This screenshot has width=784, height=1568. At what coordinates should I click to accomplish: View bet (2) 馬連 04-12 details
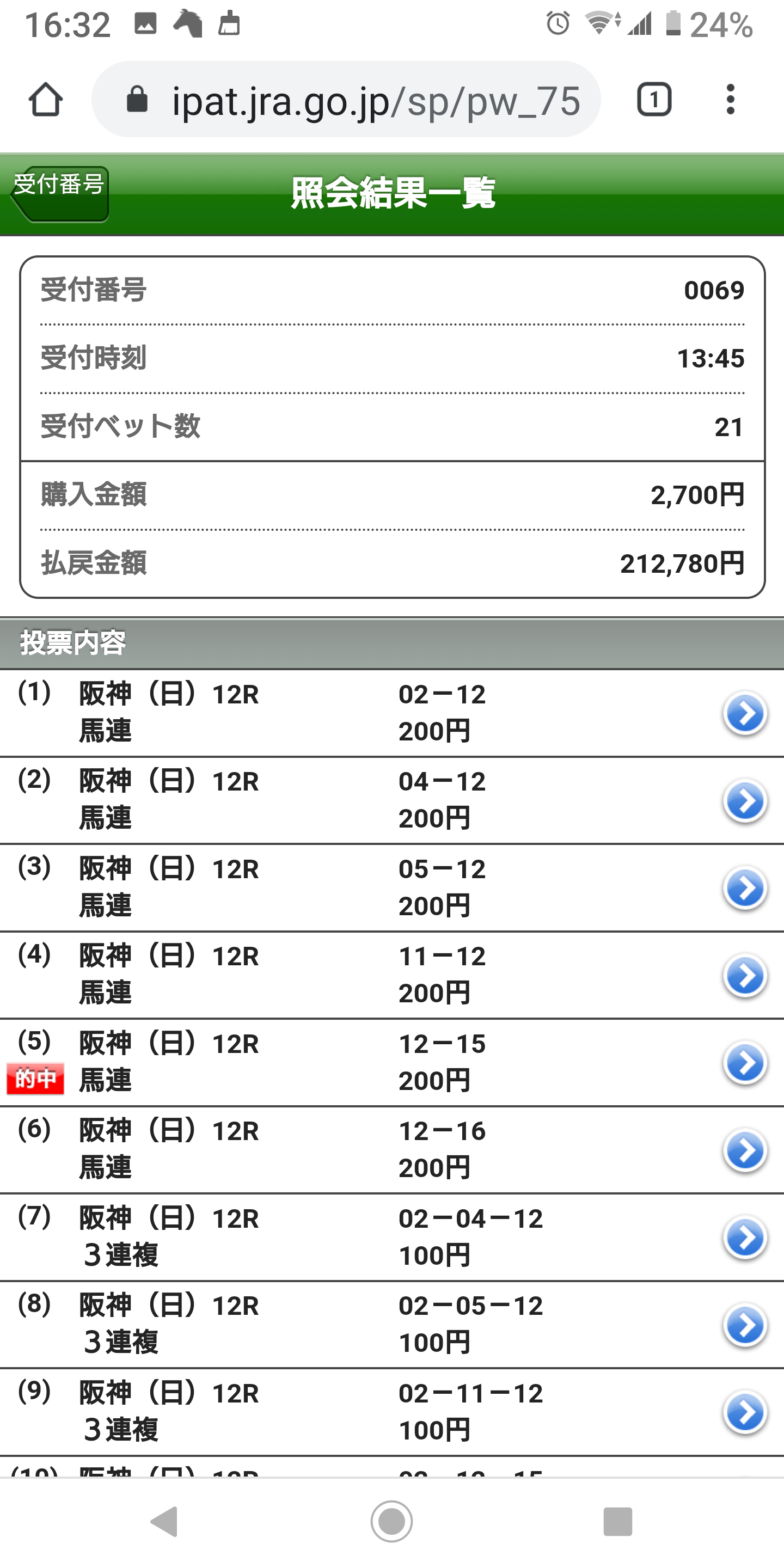click(x=744, y=800)
